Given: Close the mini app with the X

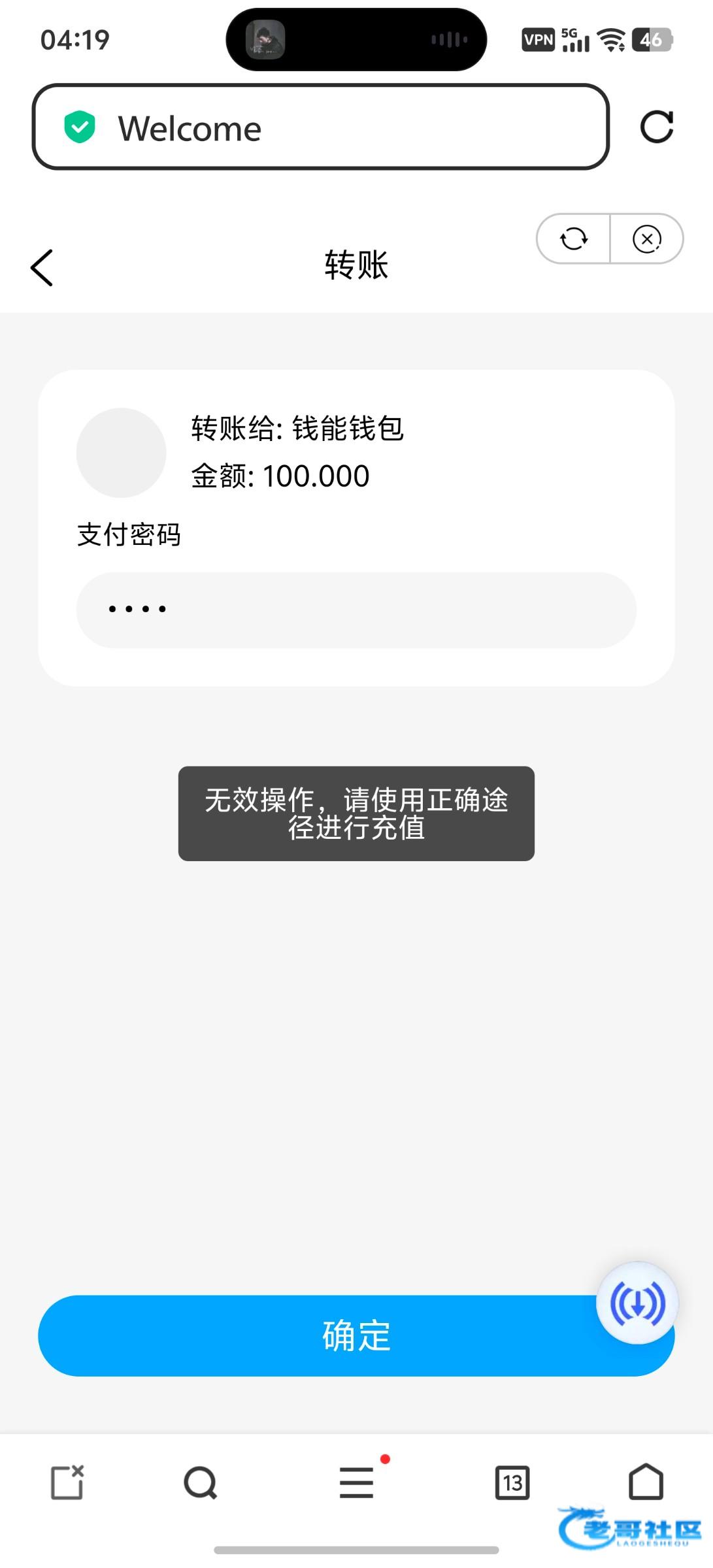Looking at the screenshot, I should 646,238.
